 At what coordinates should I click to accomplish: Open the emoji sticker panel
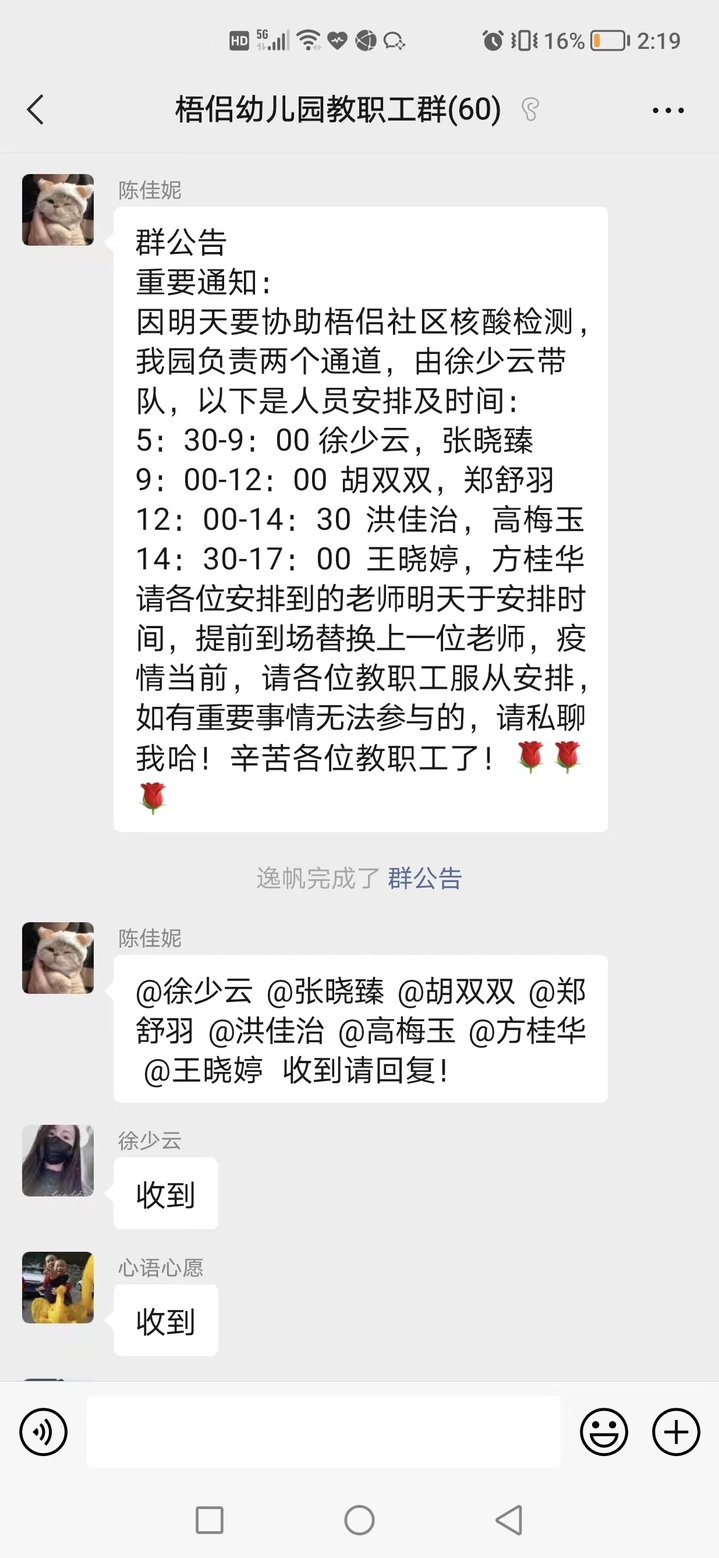[604, 1432]
